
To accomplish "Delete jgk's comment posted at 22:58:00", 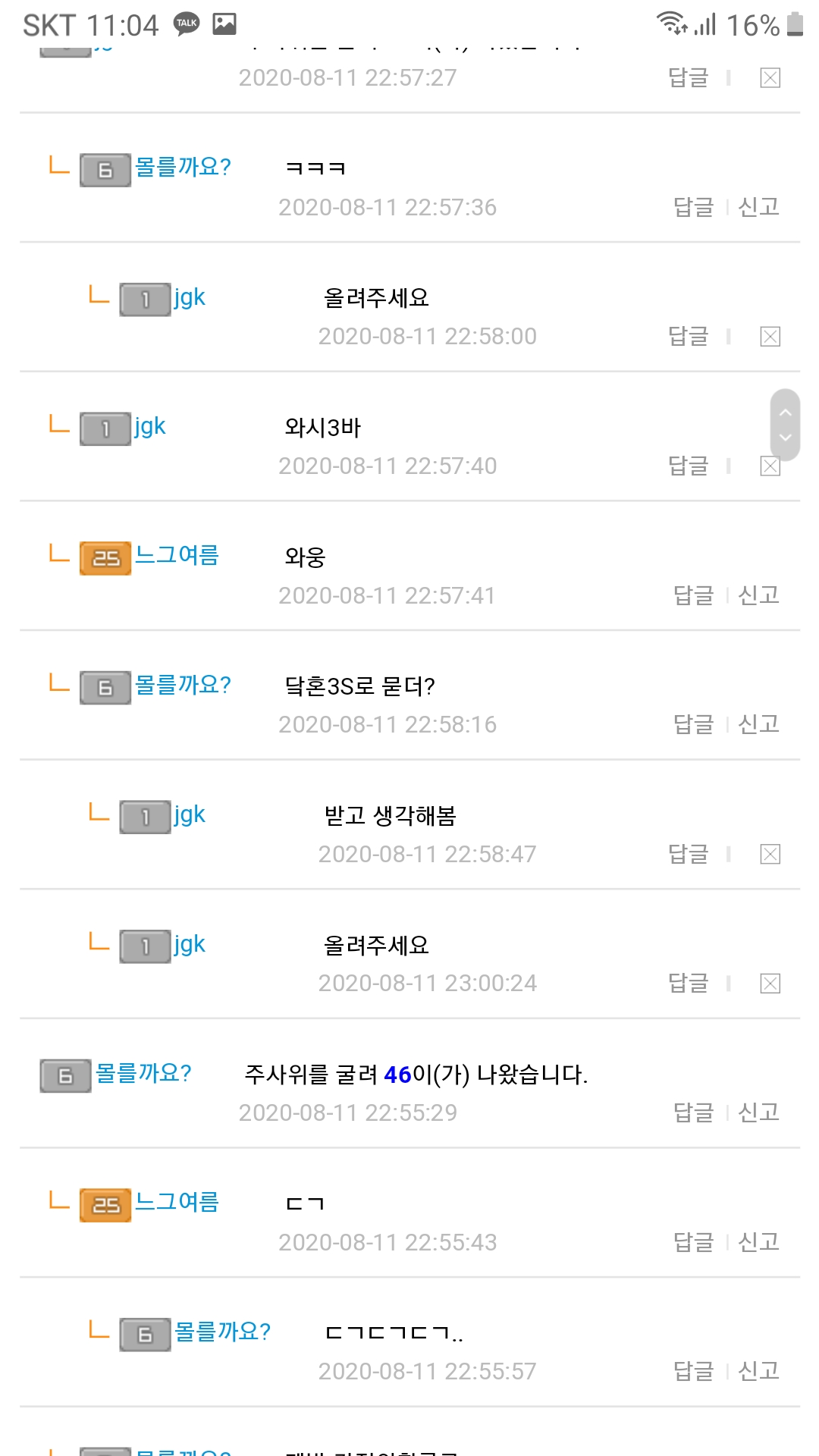I will click(x=770, y=337).
